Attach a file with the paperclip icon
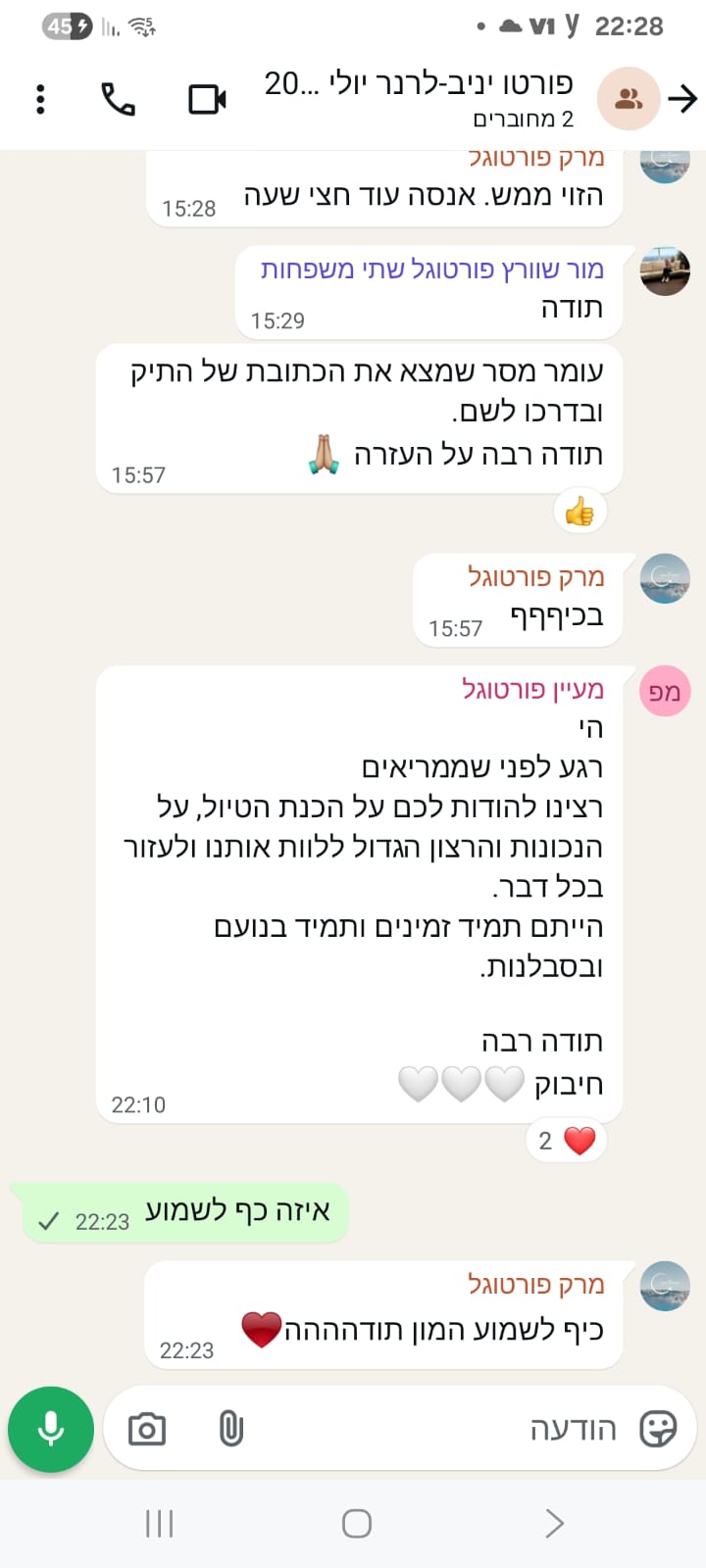 pos(231,1429)
